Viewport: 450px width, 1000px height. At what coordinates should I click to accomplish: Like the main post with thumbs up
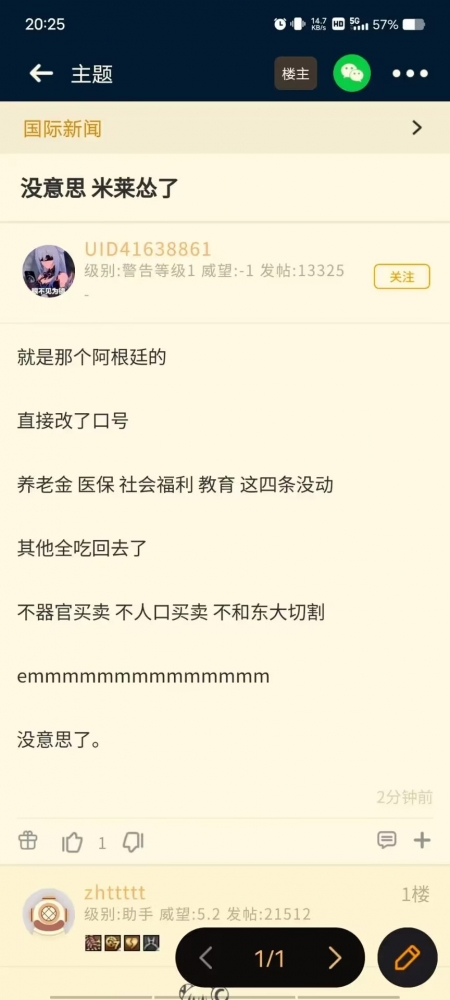click(x=72, y=842)
